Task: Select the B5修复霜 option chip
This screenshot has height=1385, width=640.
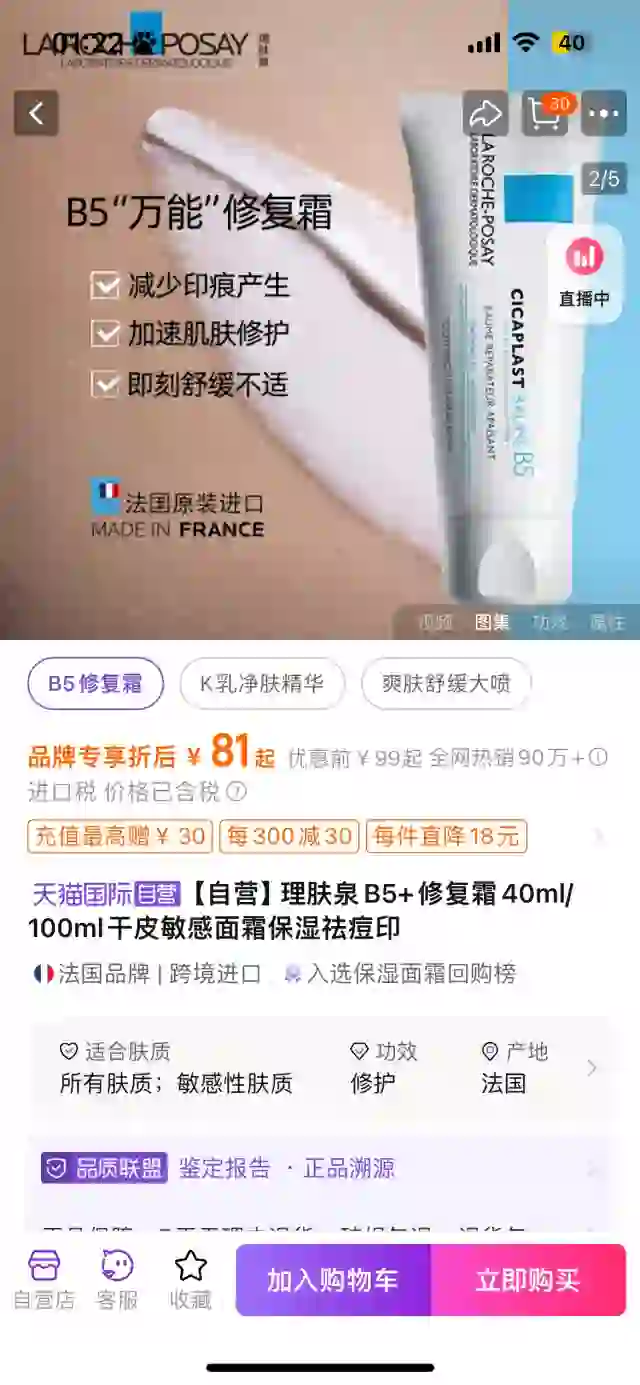Action: pyautogui.click(x=95, y=684)
